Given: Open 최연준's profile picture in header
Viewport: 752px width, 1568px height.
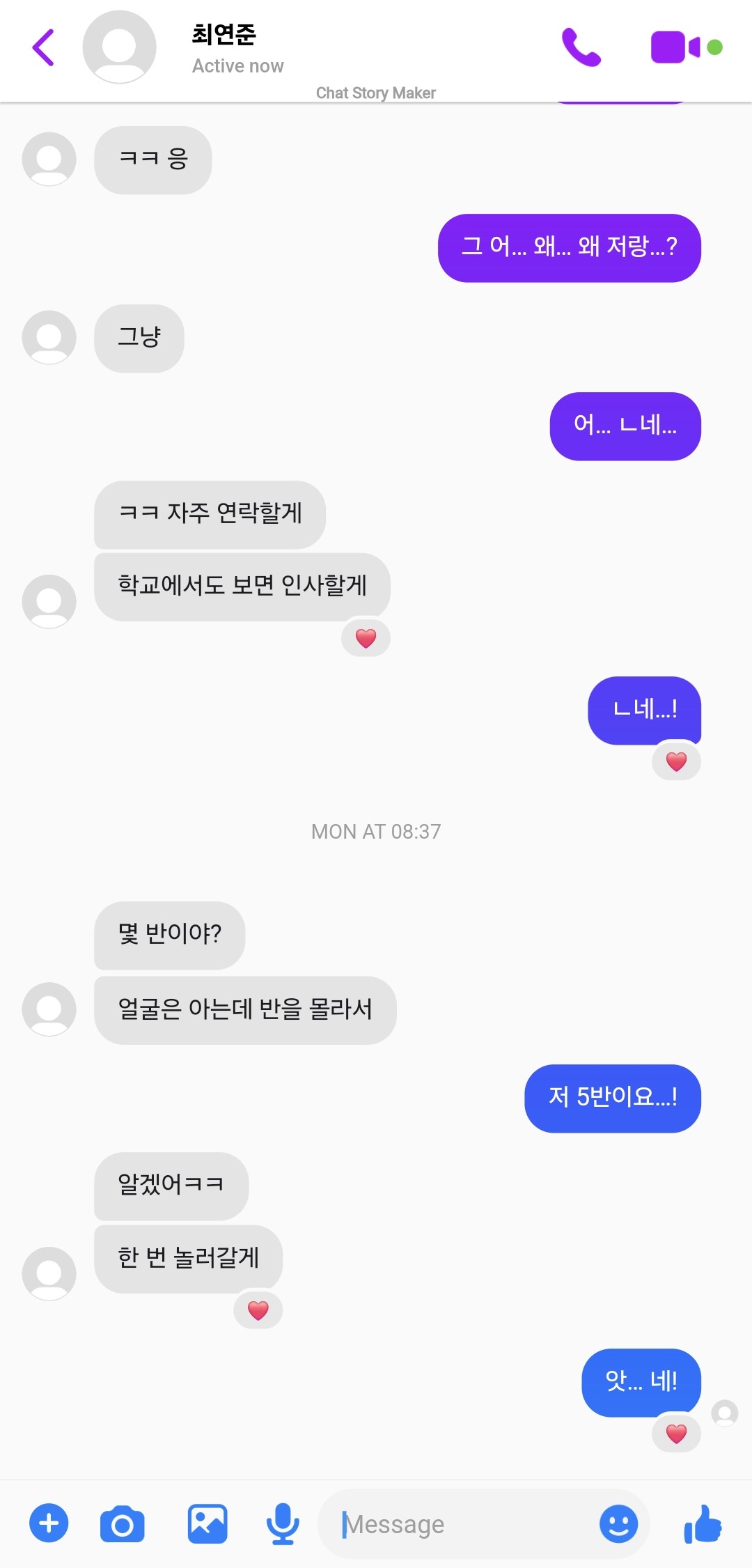Looking at the screenshot, I should coord(119,47).
